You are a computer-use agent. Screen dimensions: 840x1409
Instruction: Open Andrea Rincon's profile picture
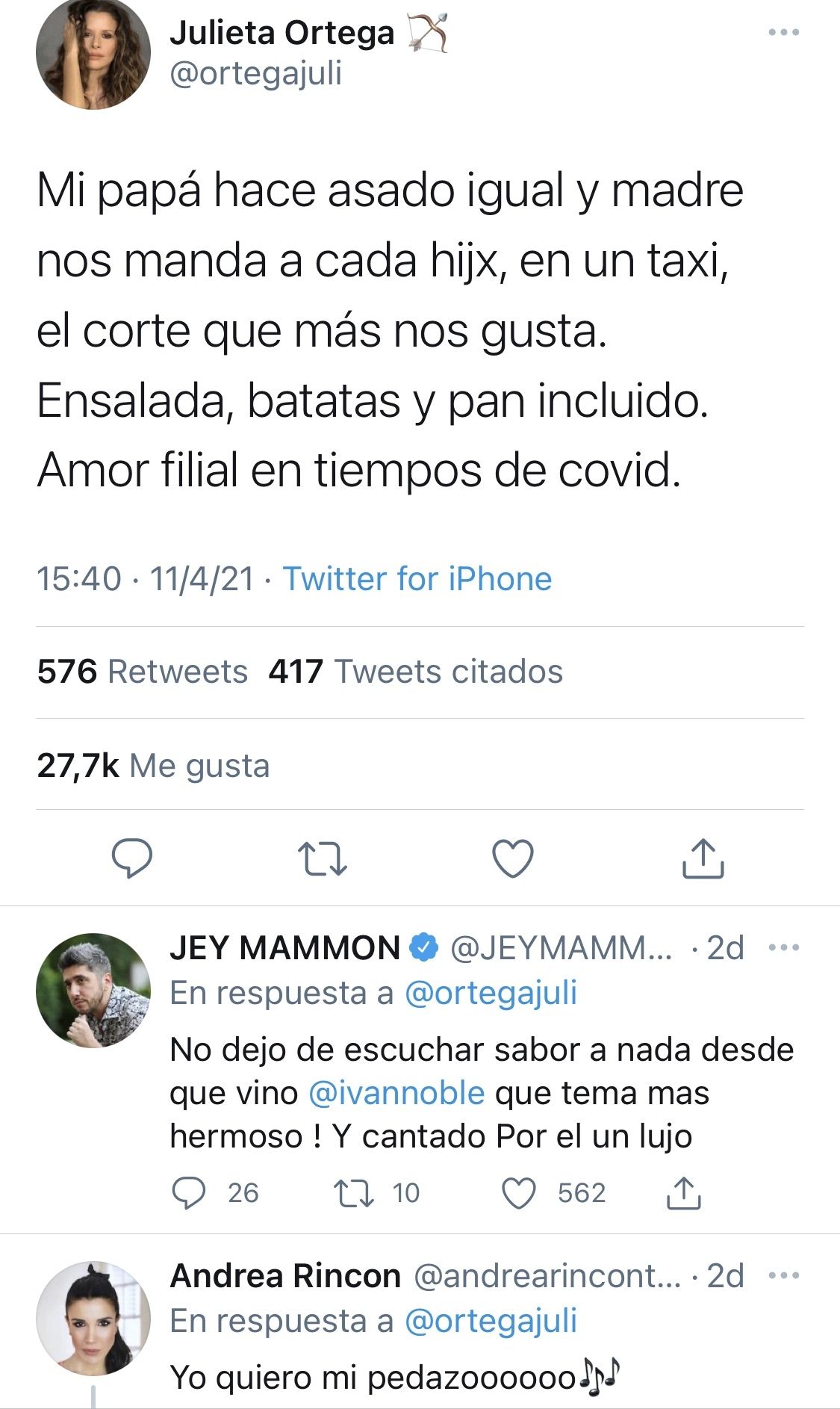click(93, 1319)
